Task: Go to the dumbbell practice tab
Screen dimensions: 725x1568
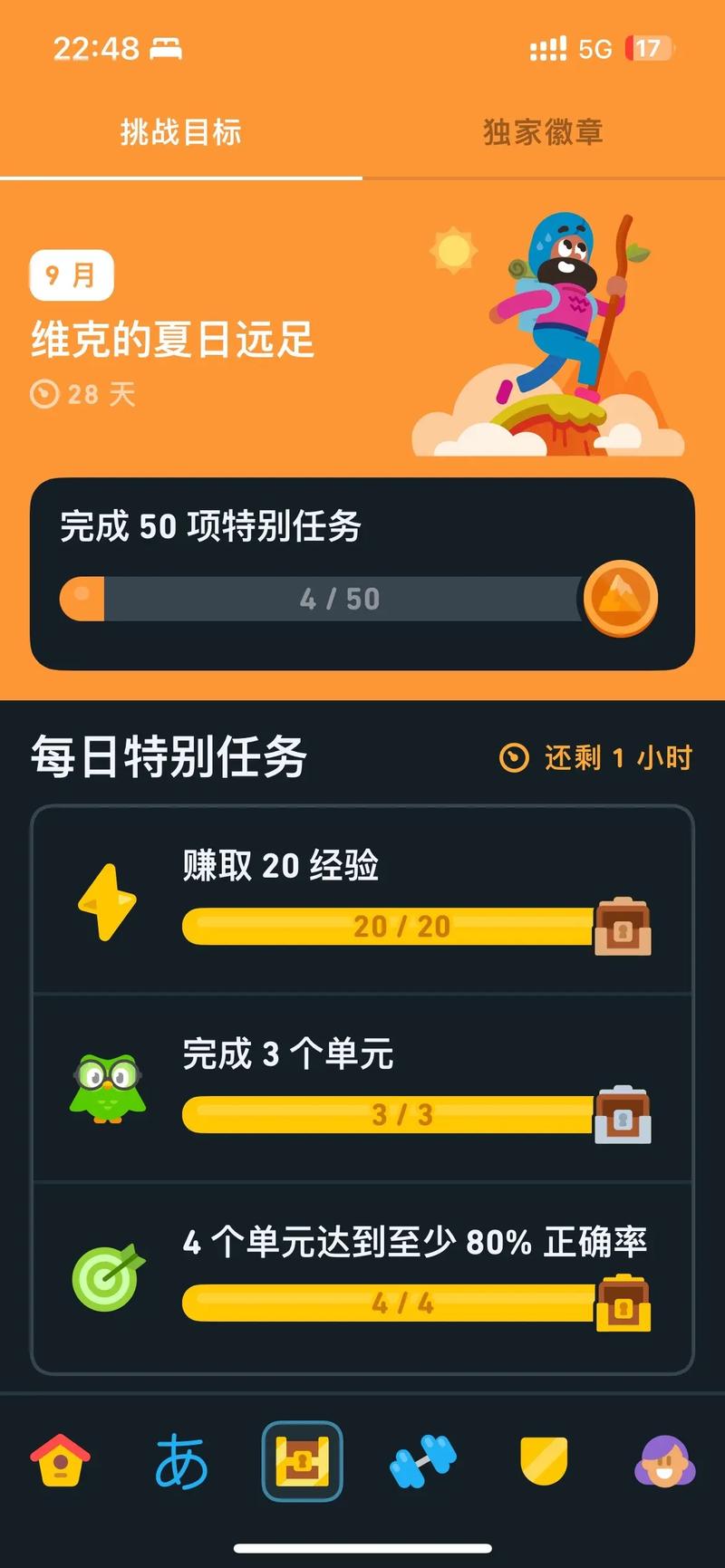Action: point(423,1460)
